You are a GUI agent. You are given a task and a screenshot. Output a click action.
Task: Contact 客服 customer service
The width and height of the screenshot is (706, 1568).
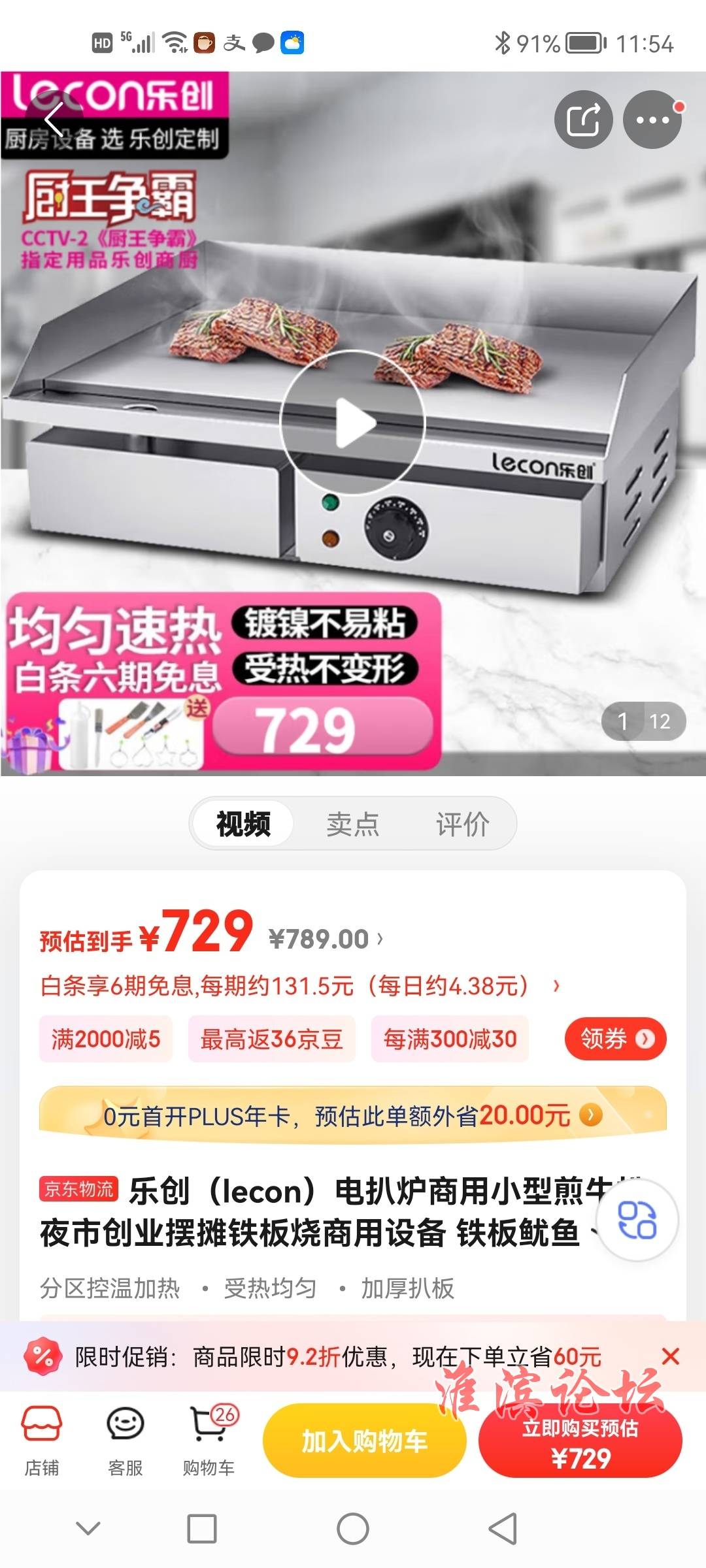pyautogui.click(x=125, y=1441)
